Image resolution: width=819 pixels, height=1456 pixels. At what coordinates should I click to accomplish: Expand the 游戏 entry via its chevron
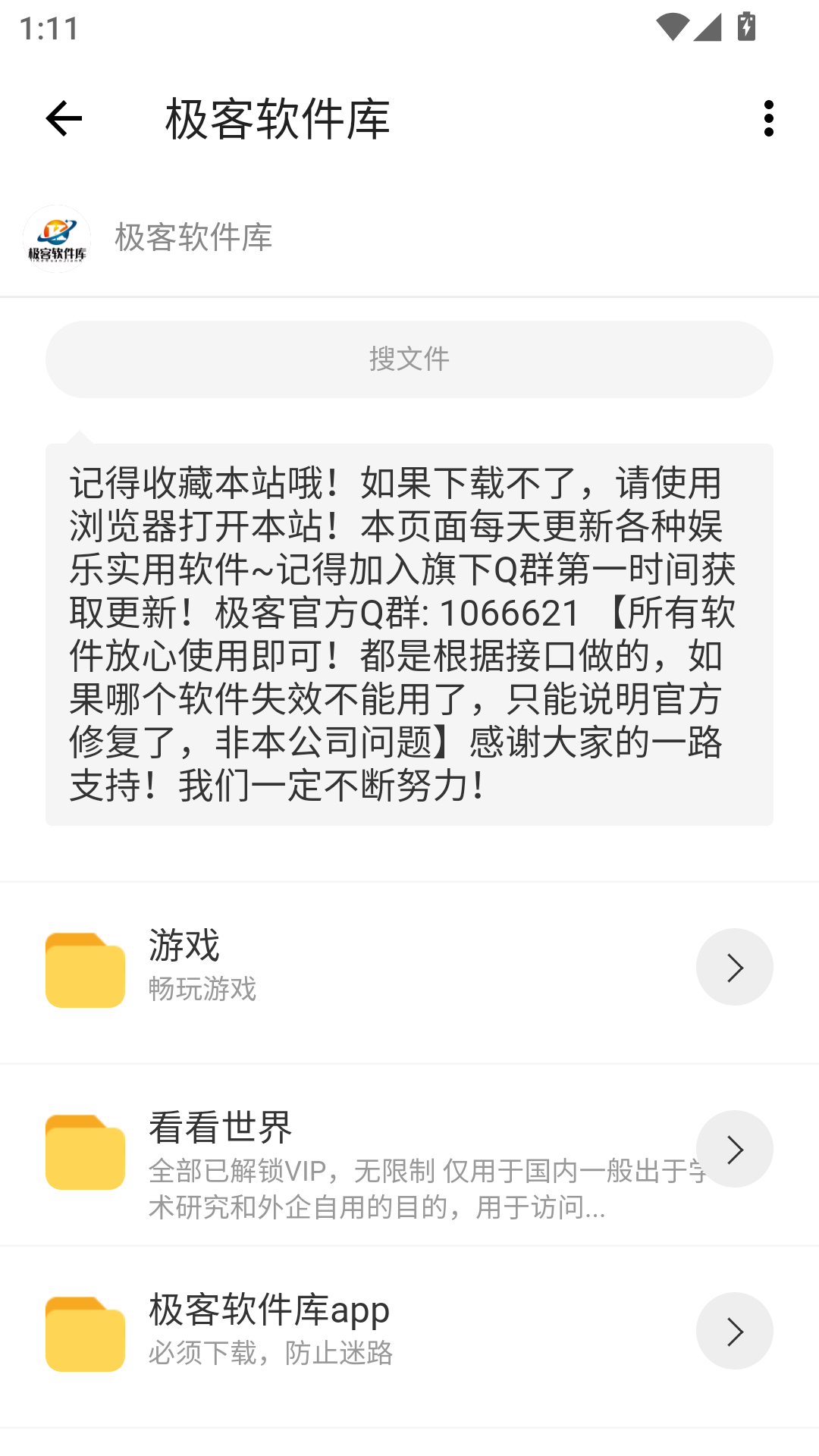coord(734,968)
